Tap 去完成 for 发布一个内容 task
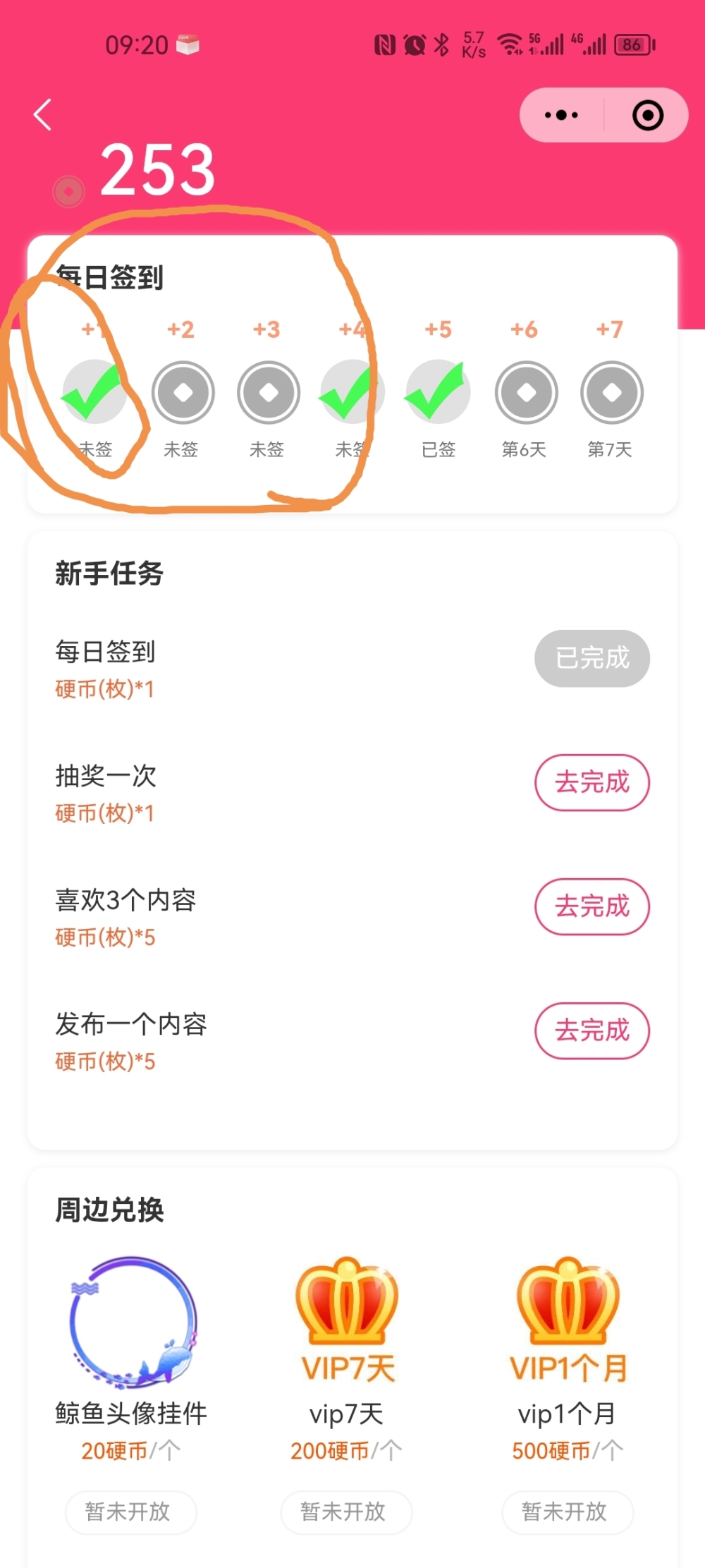 [591, 1031]
